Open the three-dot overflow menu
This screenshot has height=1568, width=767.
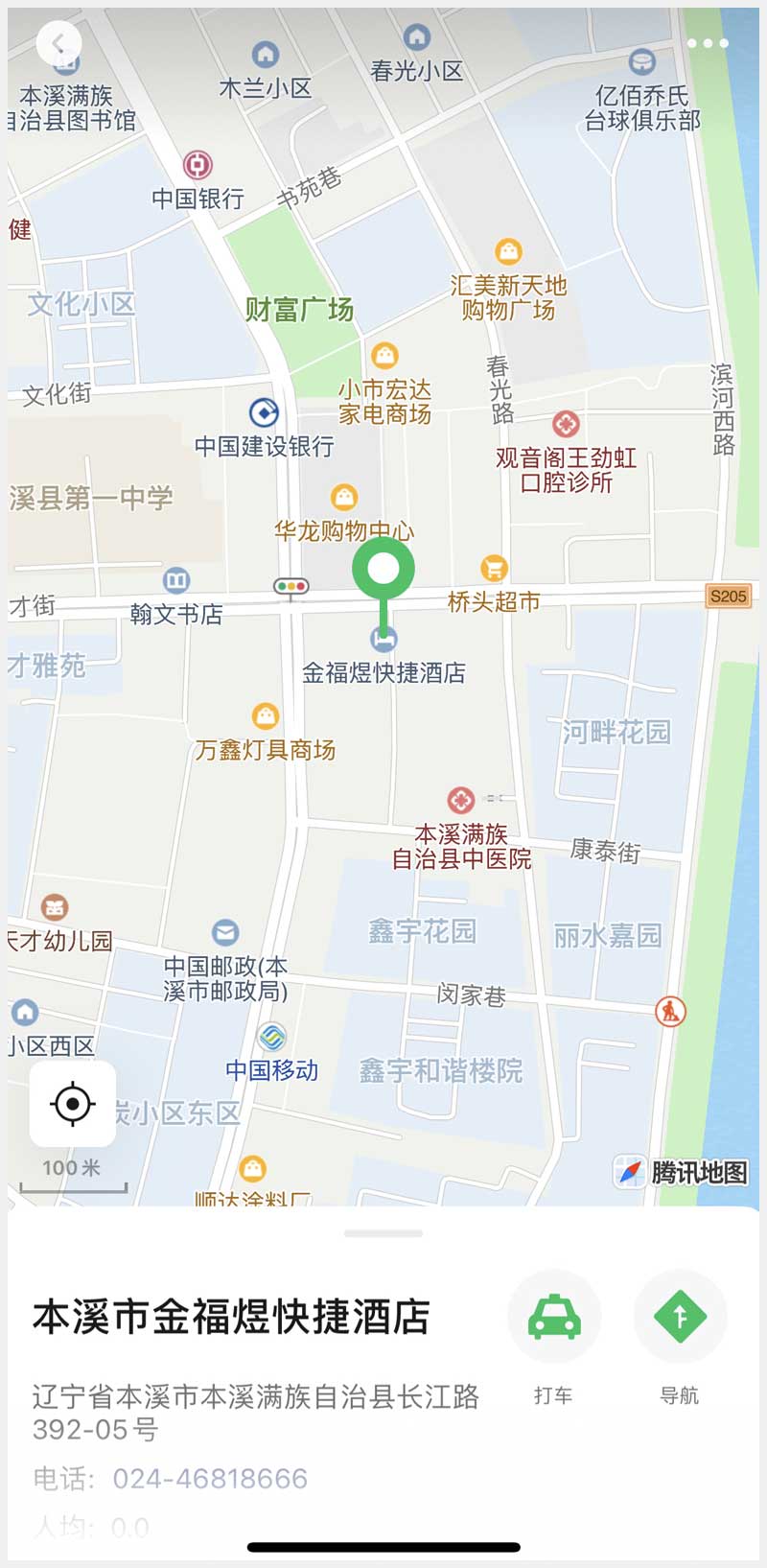point(708,43)
